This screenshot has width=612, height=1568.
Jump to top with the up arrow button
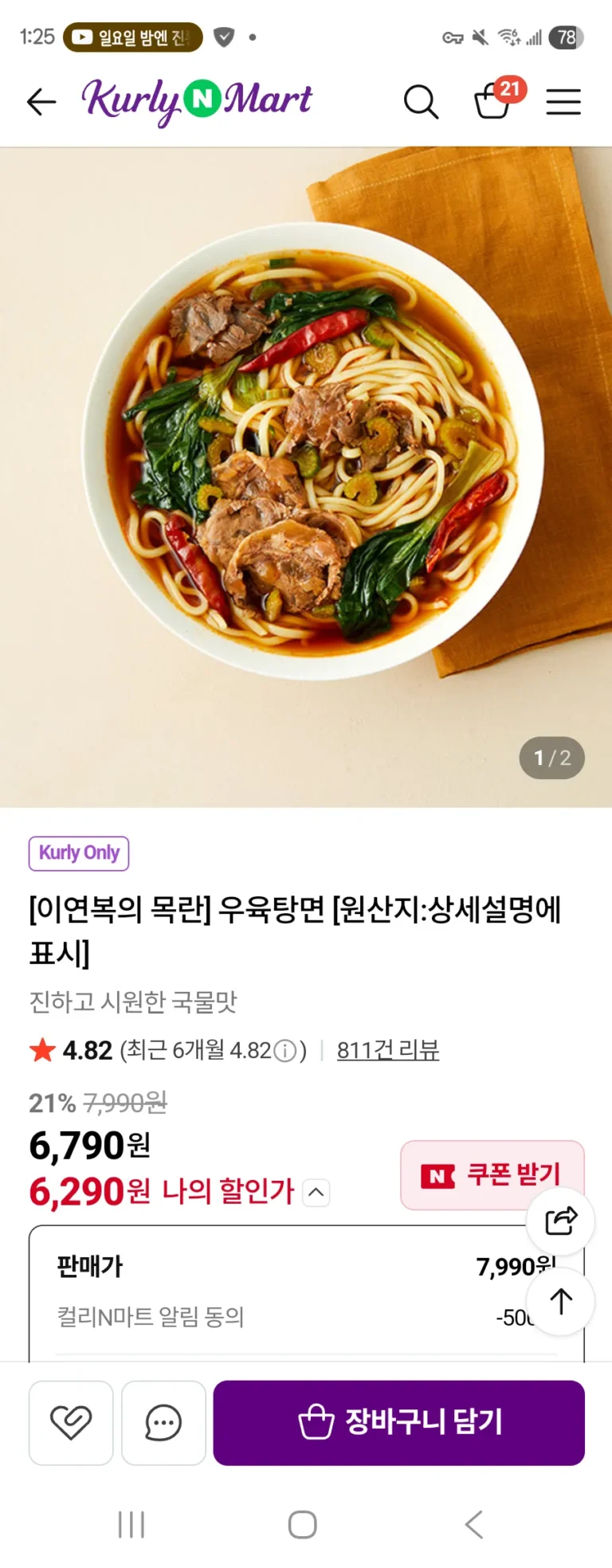click(561, 1302)
